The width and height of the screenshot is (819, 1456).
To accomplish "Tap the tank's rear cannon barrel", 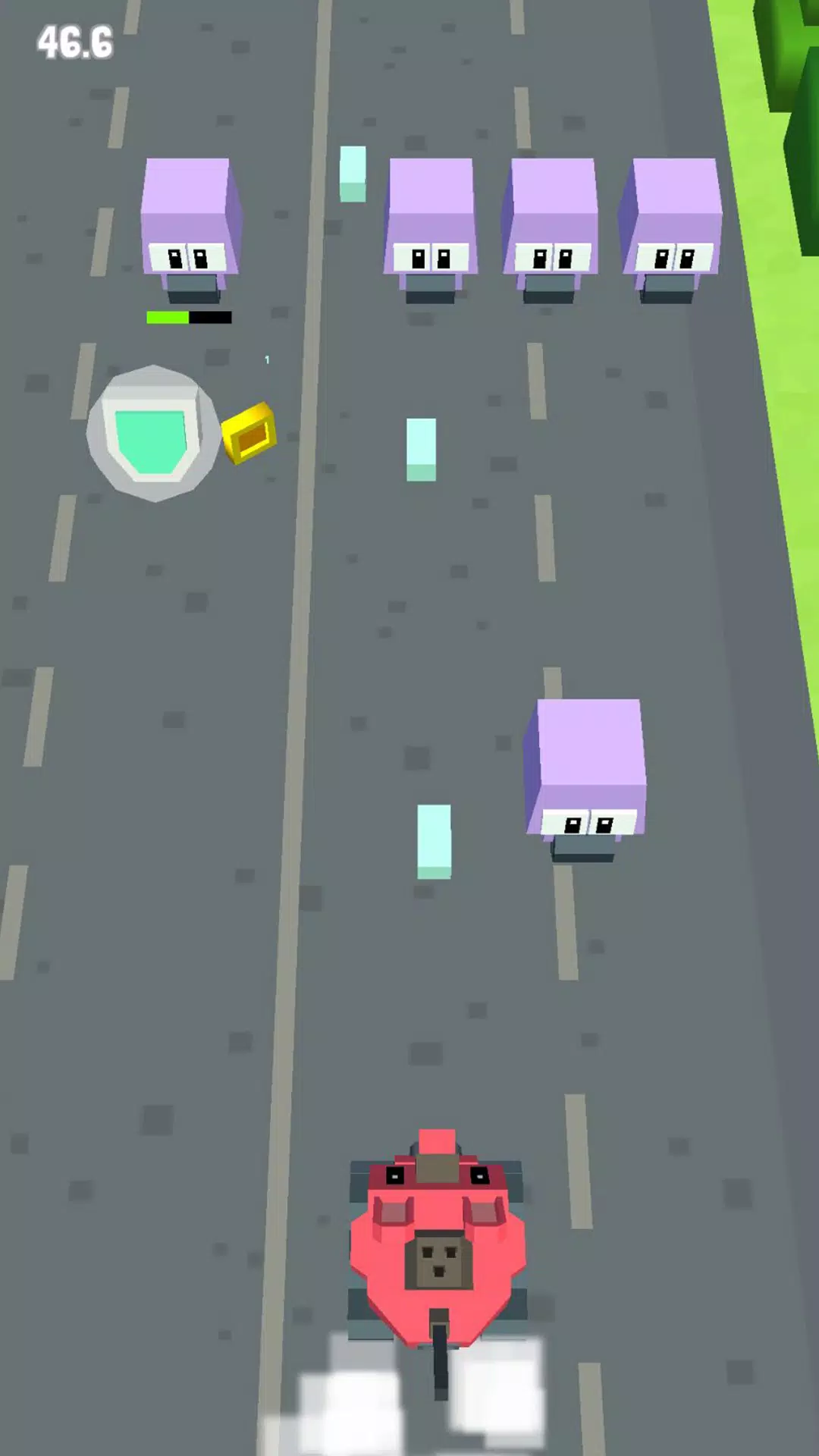I will pos(438,1357).
